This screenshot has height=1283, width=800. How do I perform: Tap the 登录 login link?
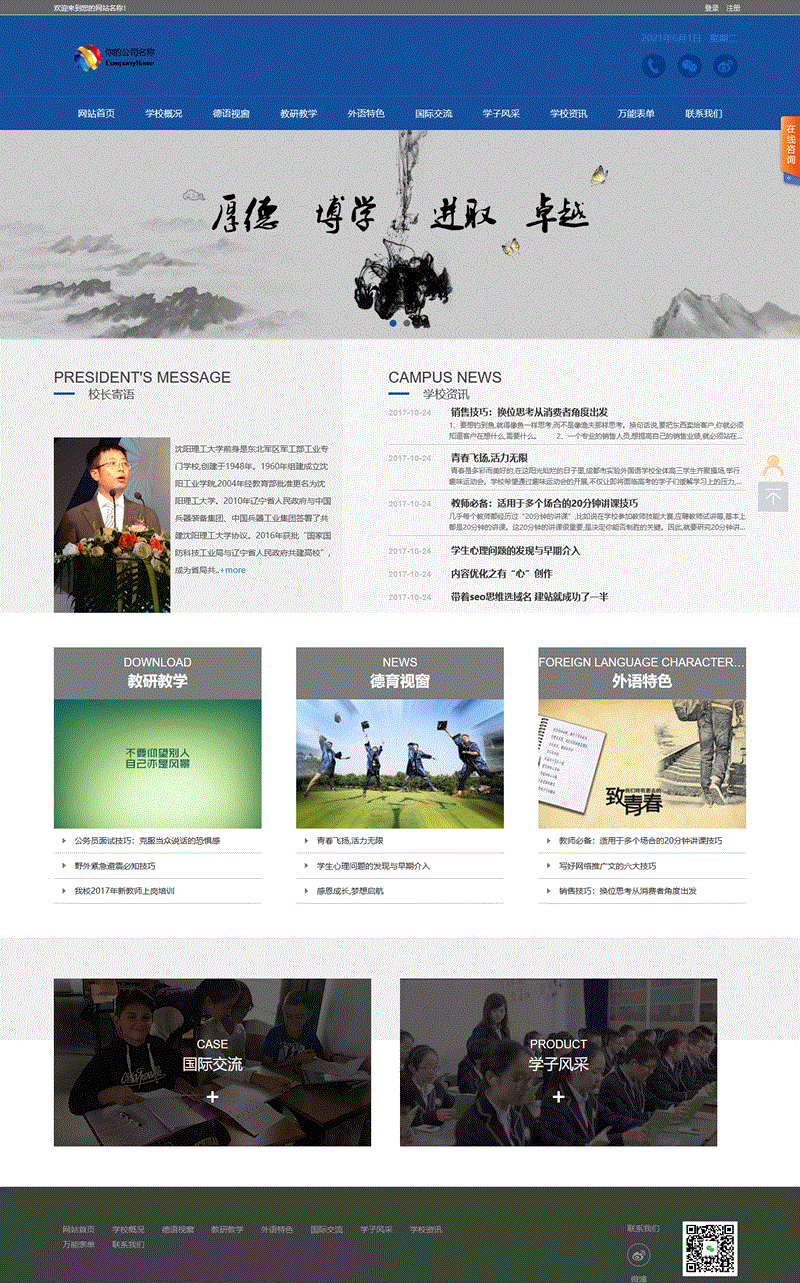click(x=711, y=8)
